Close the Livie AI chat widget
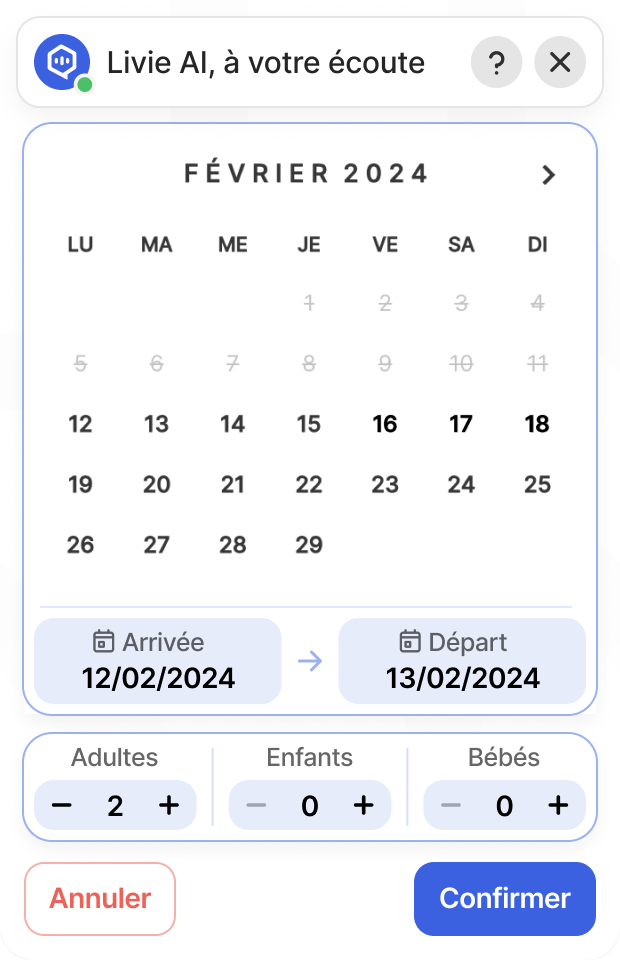The image size is (620, 960). click(x=560, y=64)
